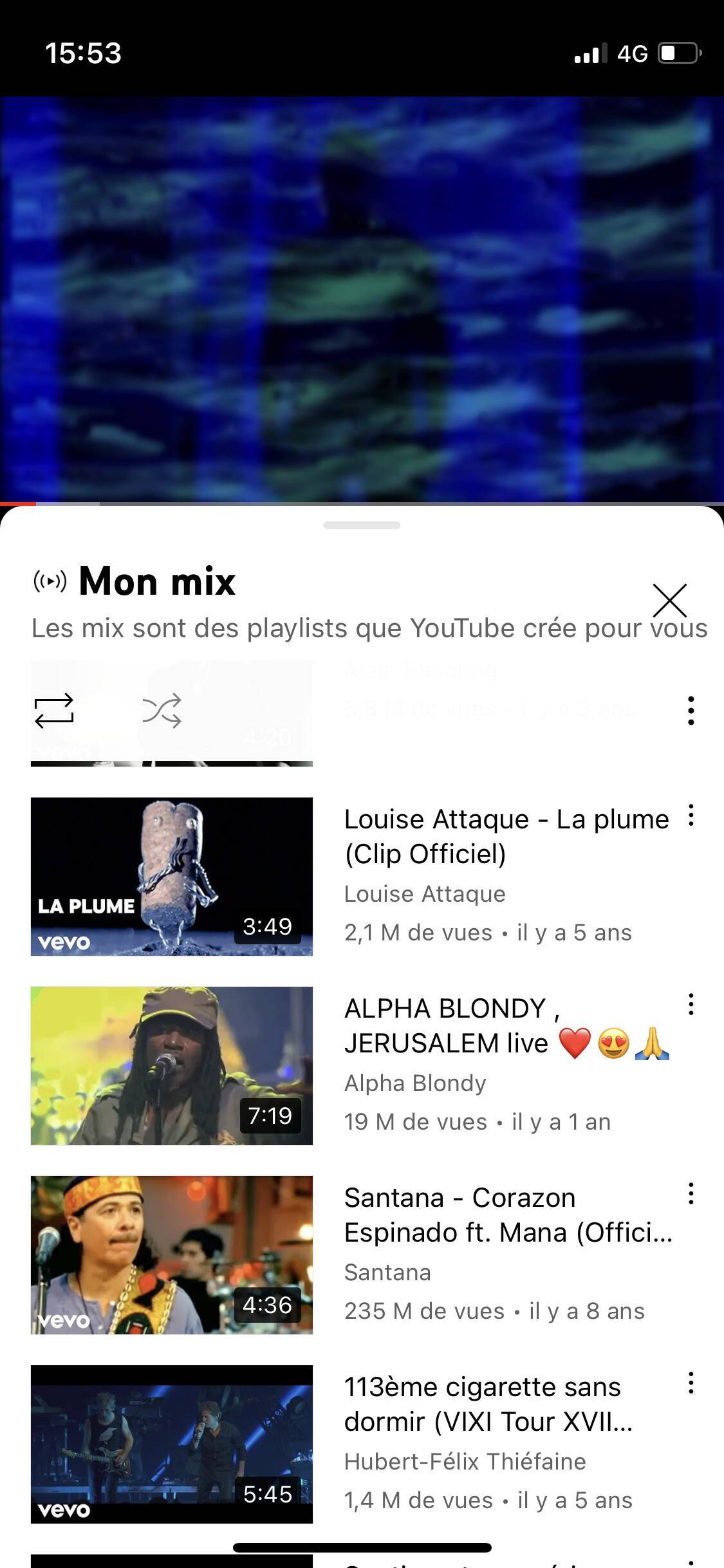This screenshot has height=1568, width=724.
Task: Play Louise Attaque - La plume video
Action: pyautogui.click(x=172, y=876)
